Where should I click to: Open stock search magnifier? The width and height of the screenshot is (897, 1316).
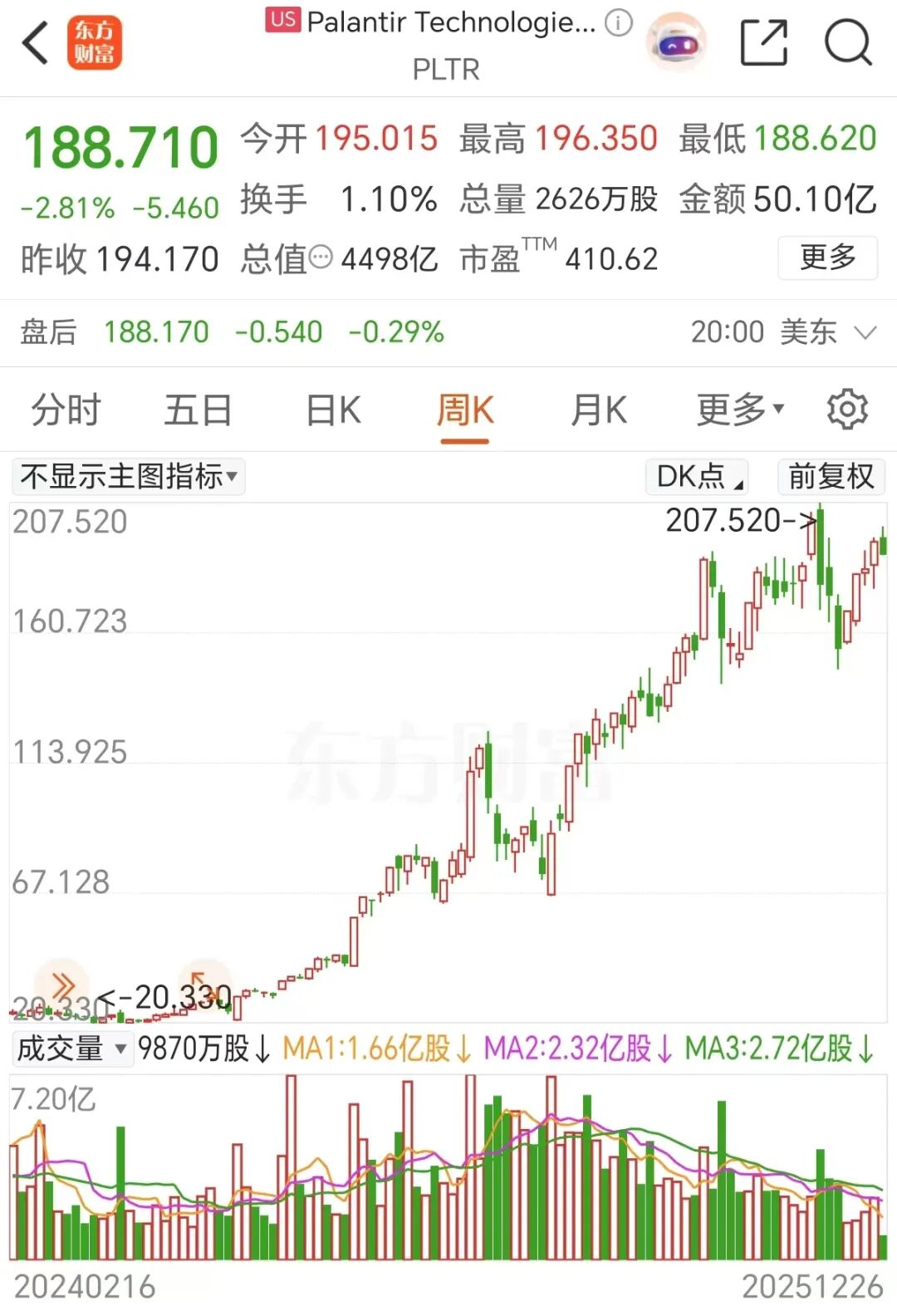[848, 43]
